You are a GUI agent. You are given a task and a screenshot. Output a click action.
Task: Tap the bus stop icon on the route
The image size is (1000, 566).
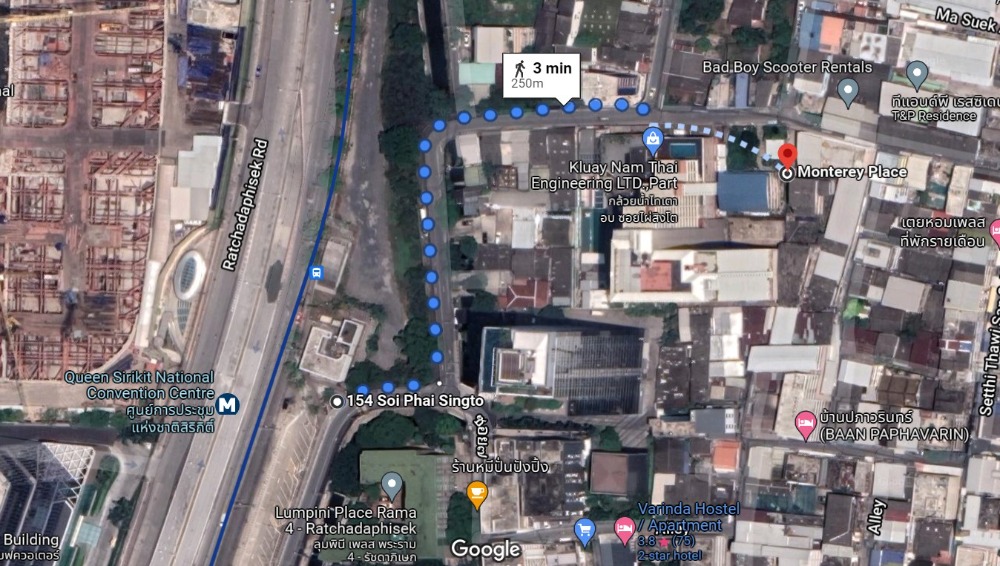coord(317,272)
